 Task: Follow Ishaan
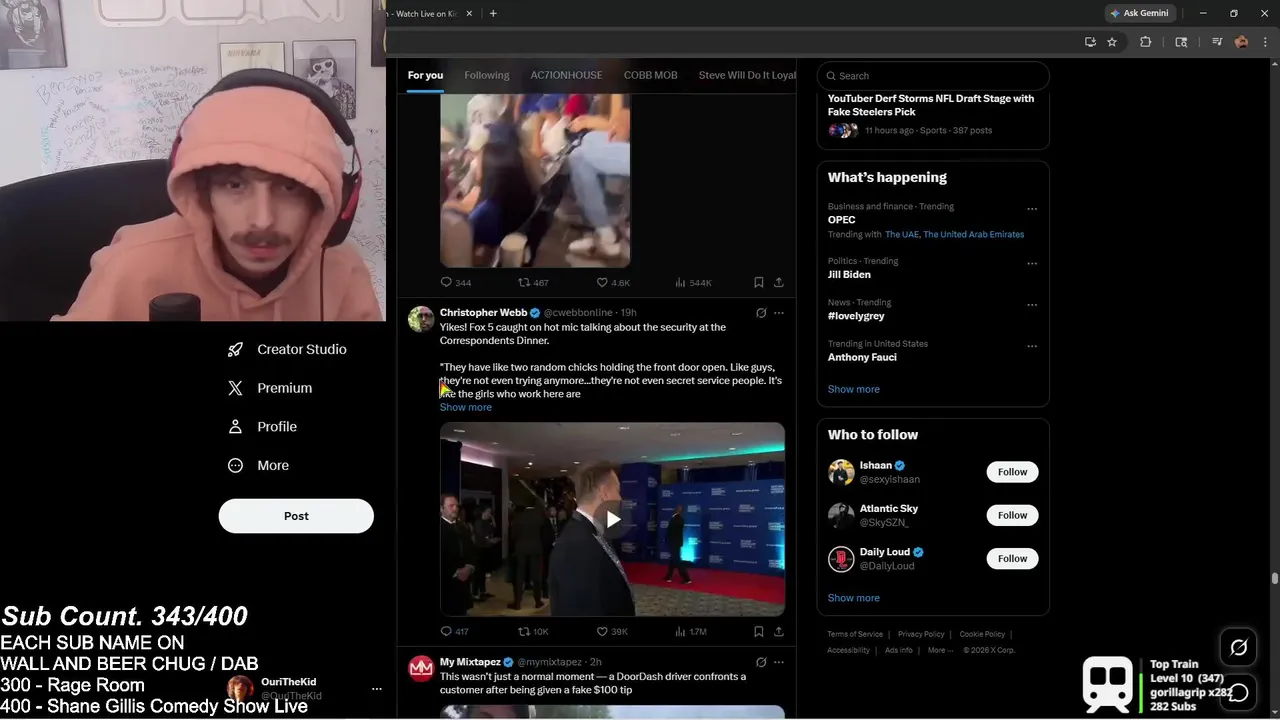[1012, 472]
